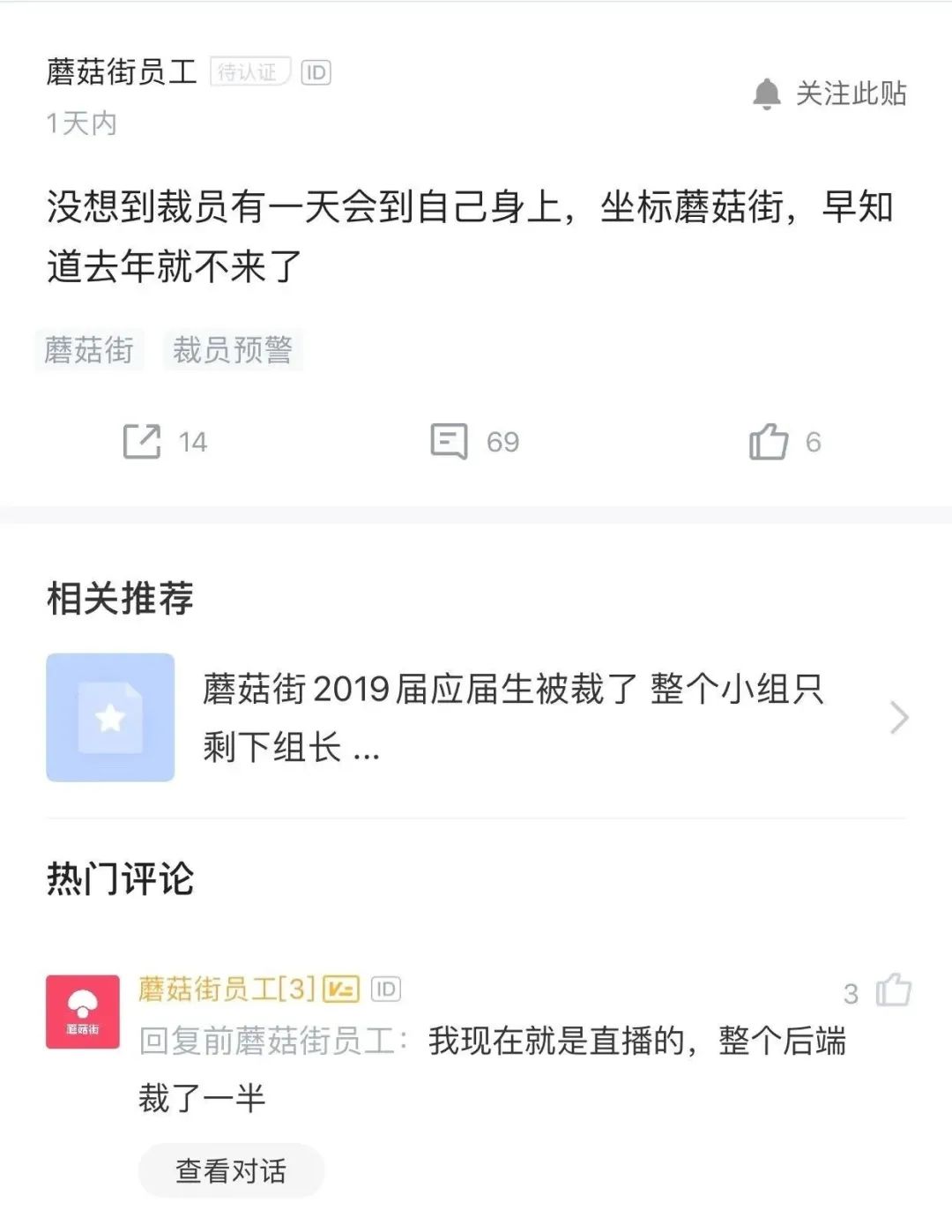Viewport: 952px width, 1232px height.
Task: Open the 蘑菇街 topic tag
Action: click(x=91, y=350)
